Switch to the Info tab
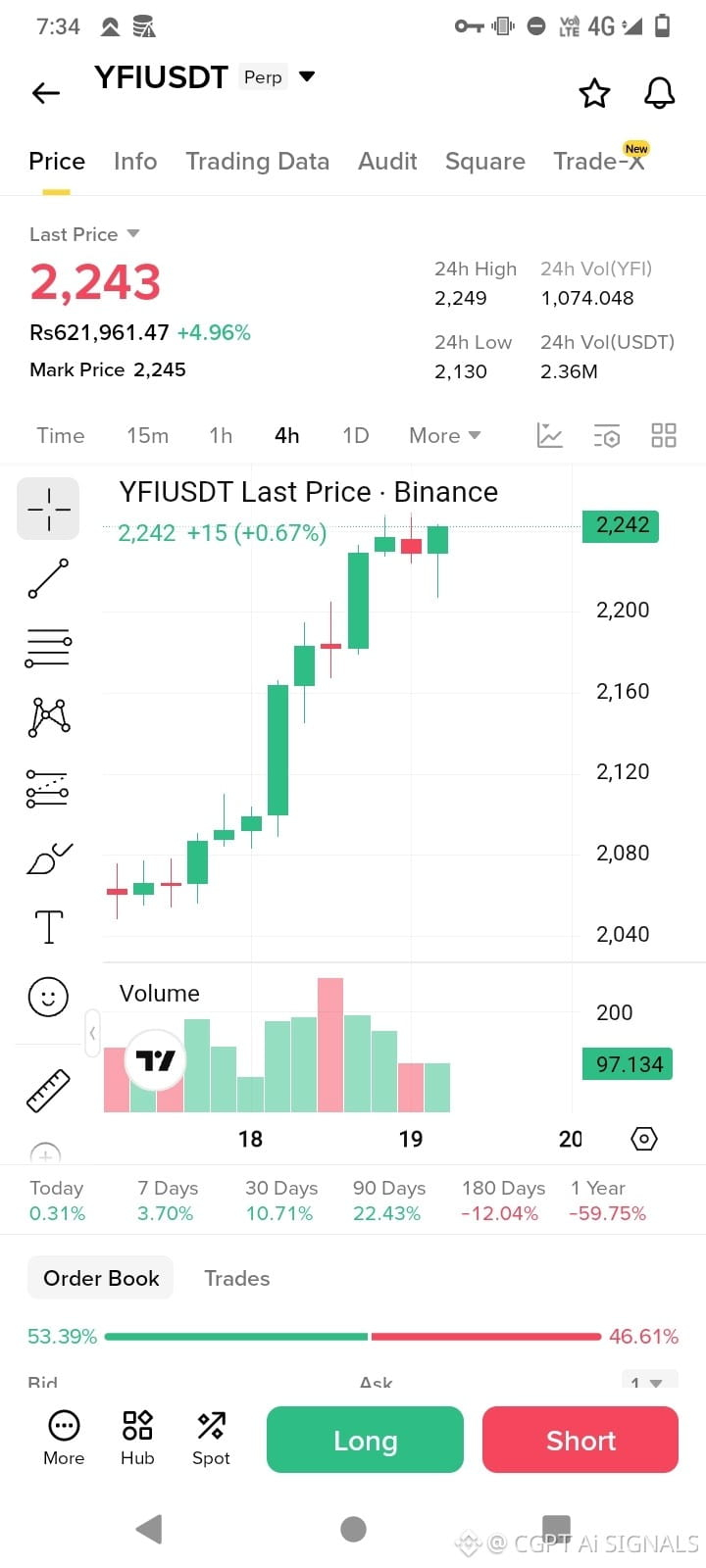 coord(135,161)
